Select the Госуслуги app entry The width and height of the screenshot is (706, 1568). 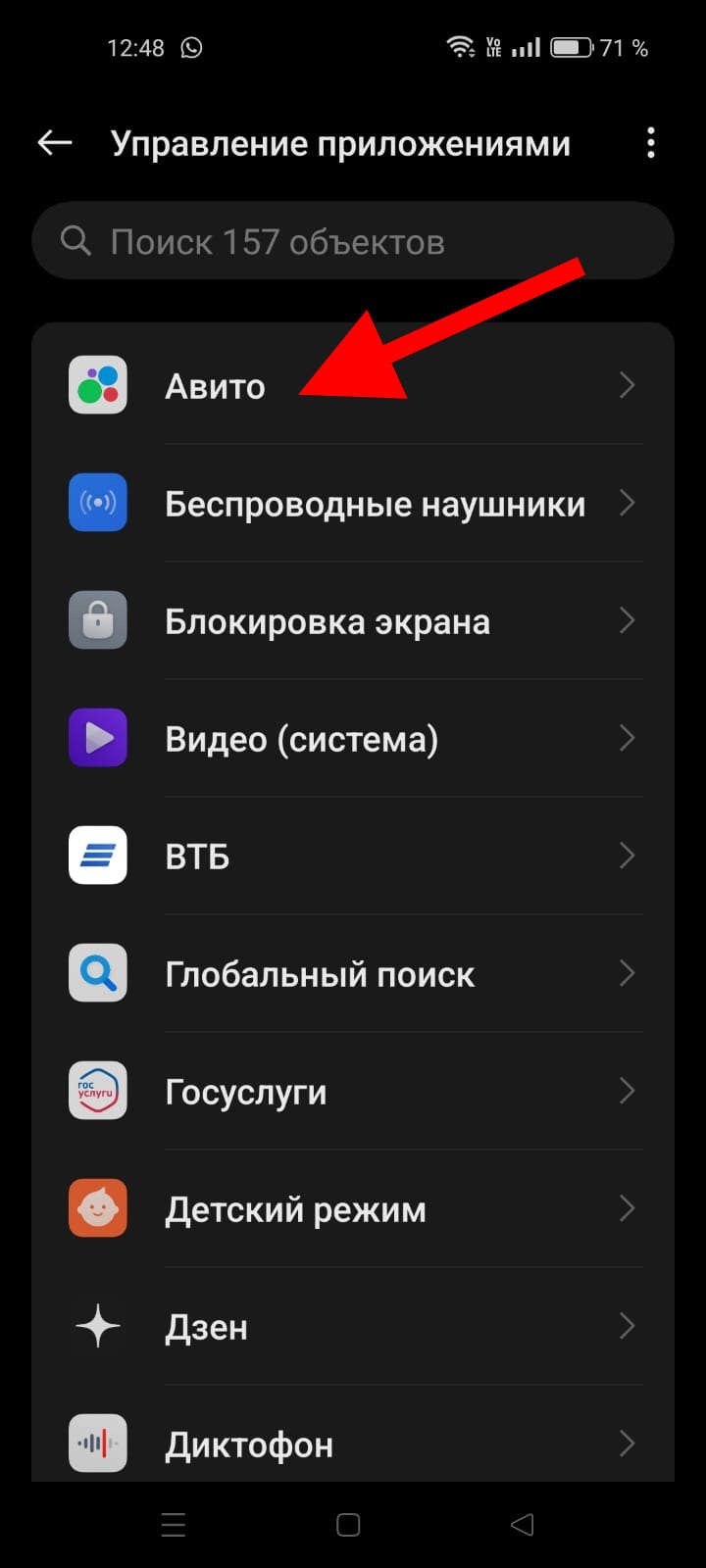(353, 1092)
